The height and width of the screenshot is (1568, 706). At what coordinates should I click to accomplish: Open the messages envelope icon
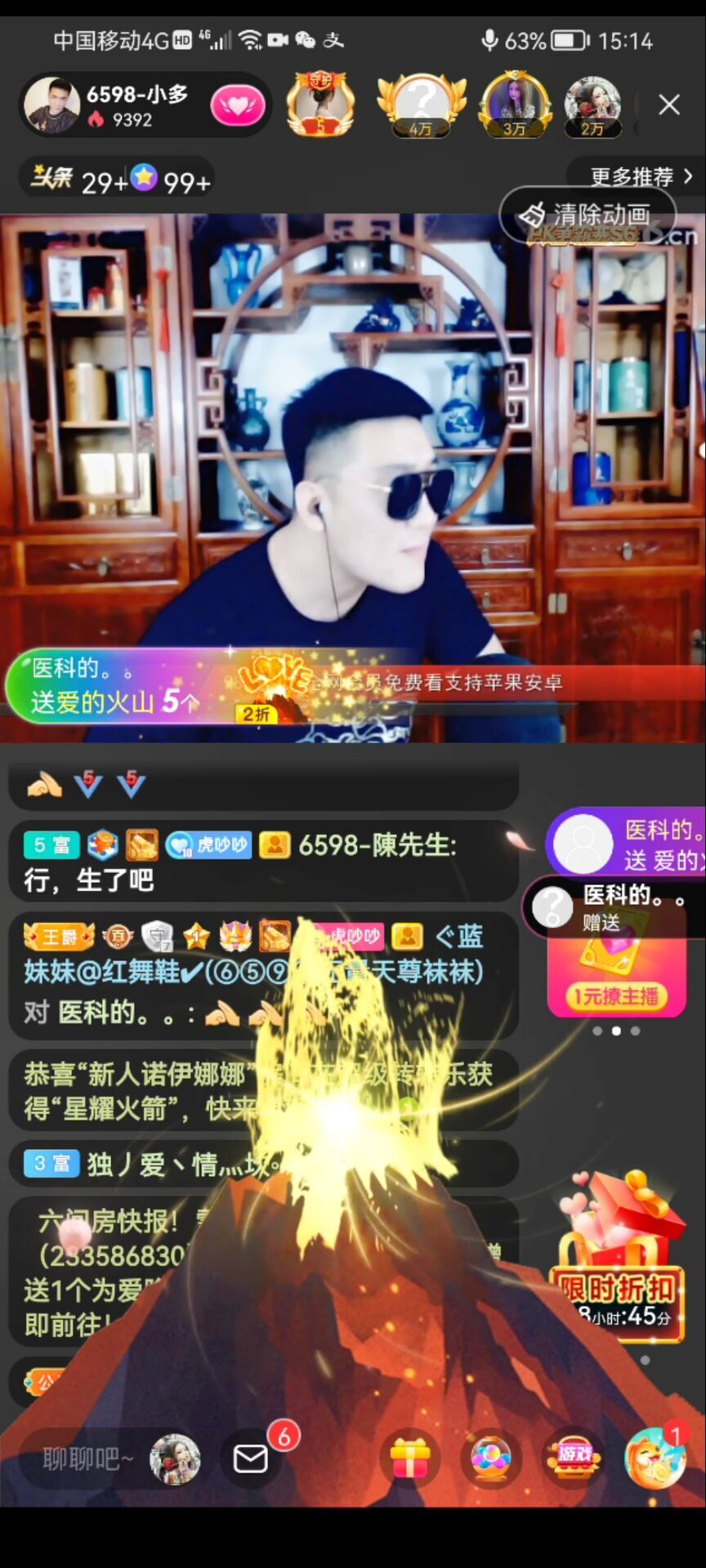click(x=251, y=1459)
